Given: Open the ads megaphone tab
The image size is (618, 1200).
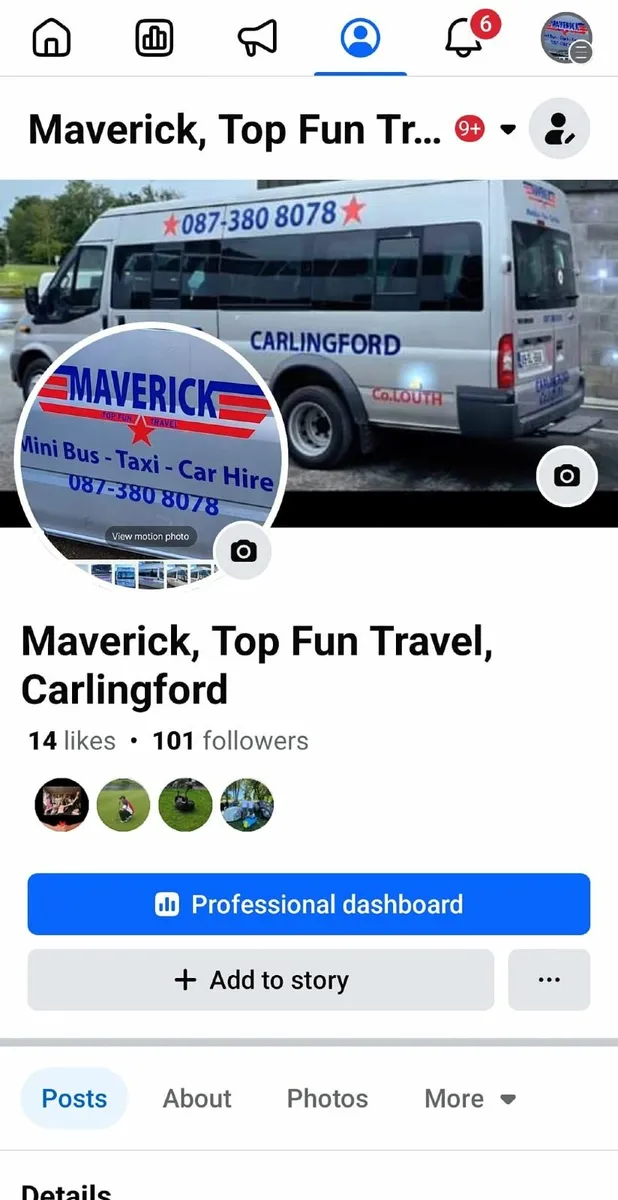Looking at the screenshot, I should click(257, 38).
